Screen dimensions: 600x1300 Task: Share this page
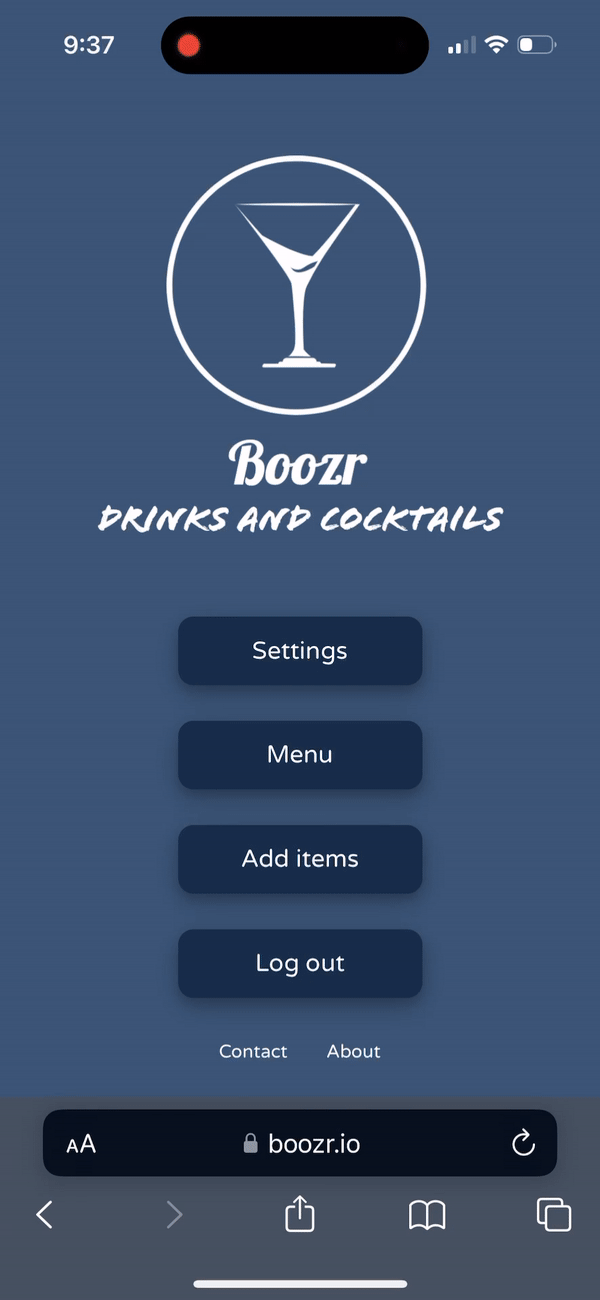[x=300, y=1215]
